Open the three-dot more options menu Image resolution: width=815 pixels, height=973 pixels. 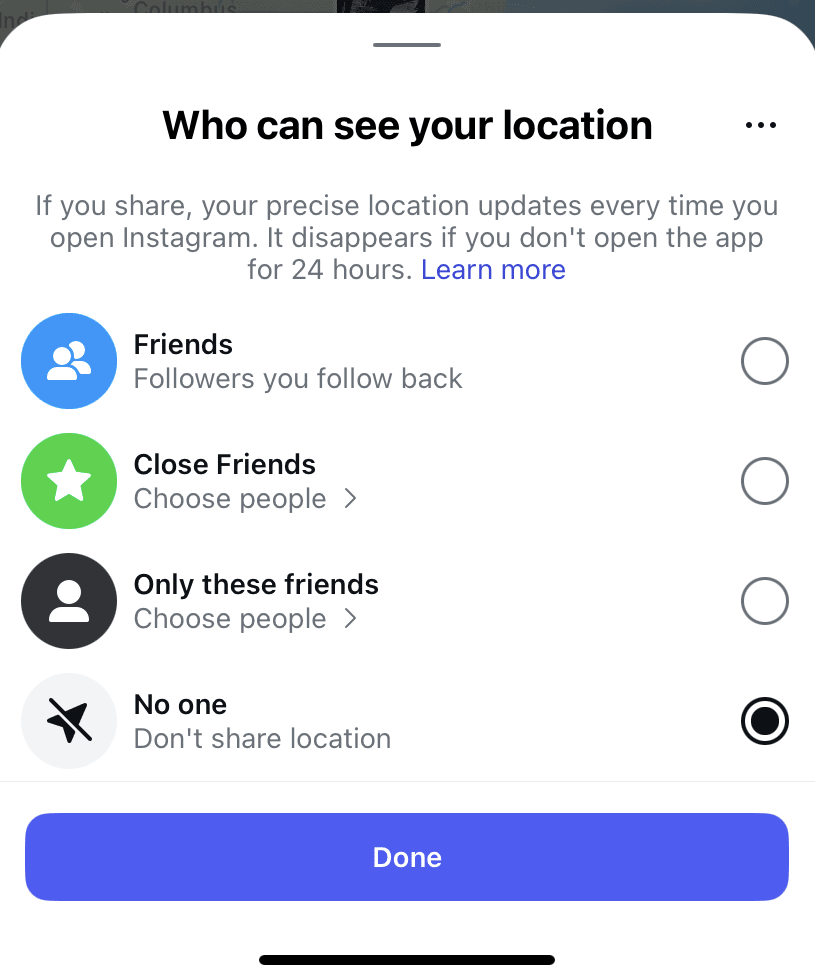(x=760, y=126)
